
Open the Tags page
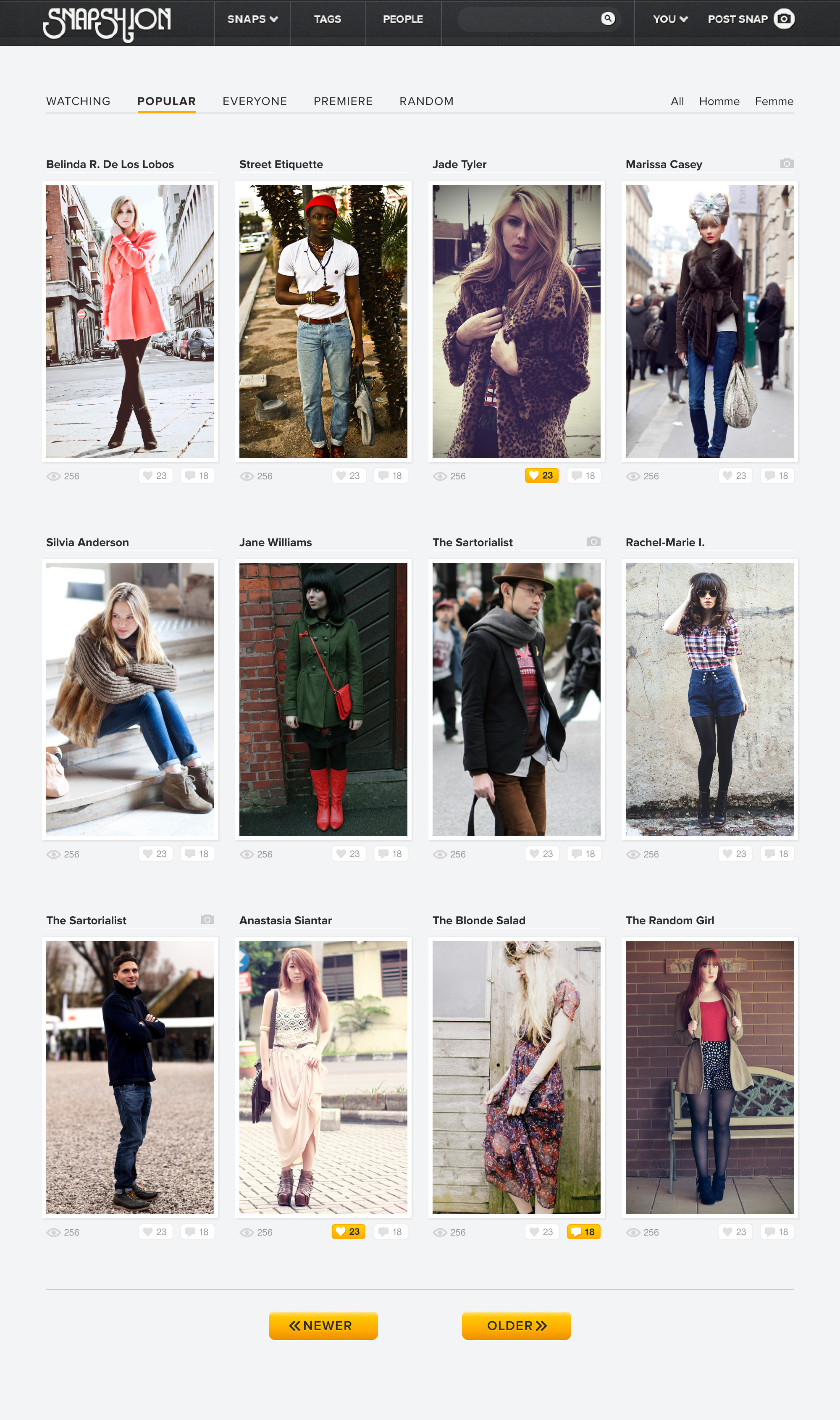coord(328,19)
